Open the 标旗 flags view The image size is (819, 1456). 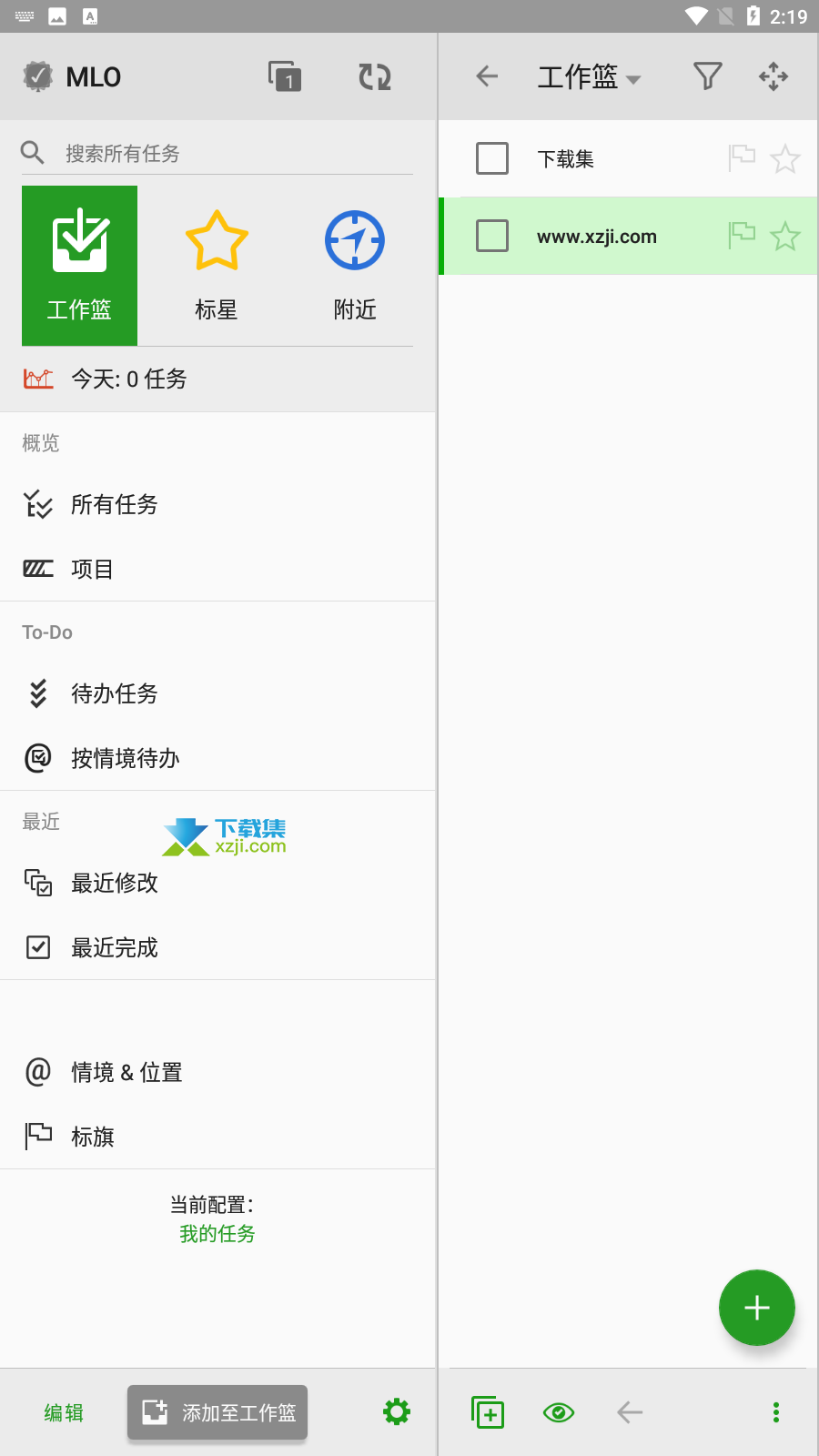(217, 1137)
